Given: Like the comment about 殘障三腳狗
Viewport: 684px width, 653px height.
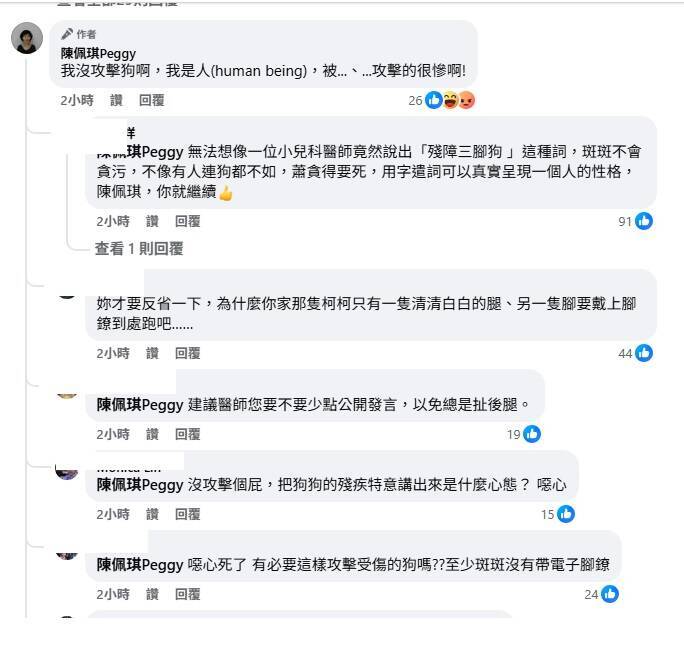Looking at the screenshot, I should point(152,221).
